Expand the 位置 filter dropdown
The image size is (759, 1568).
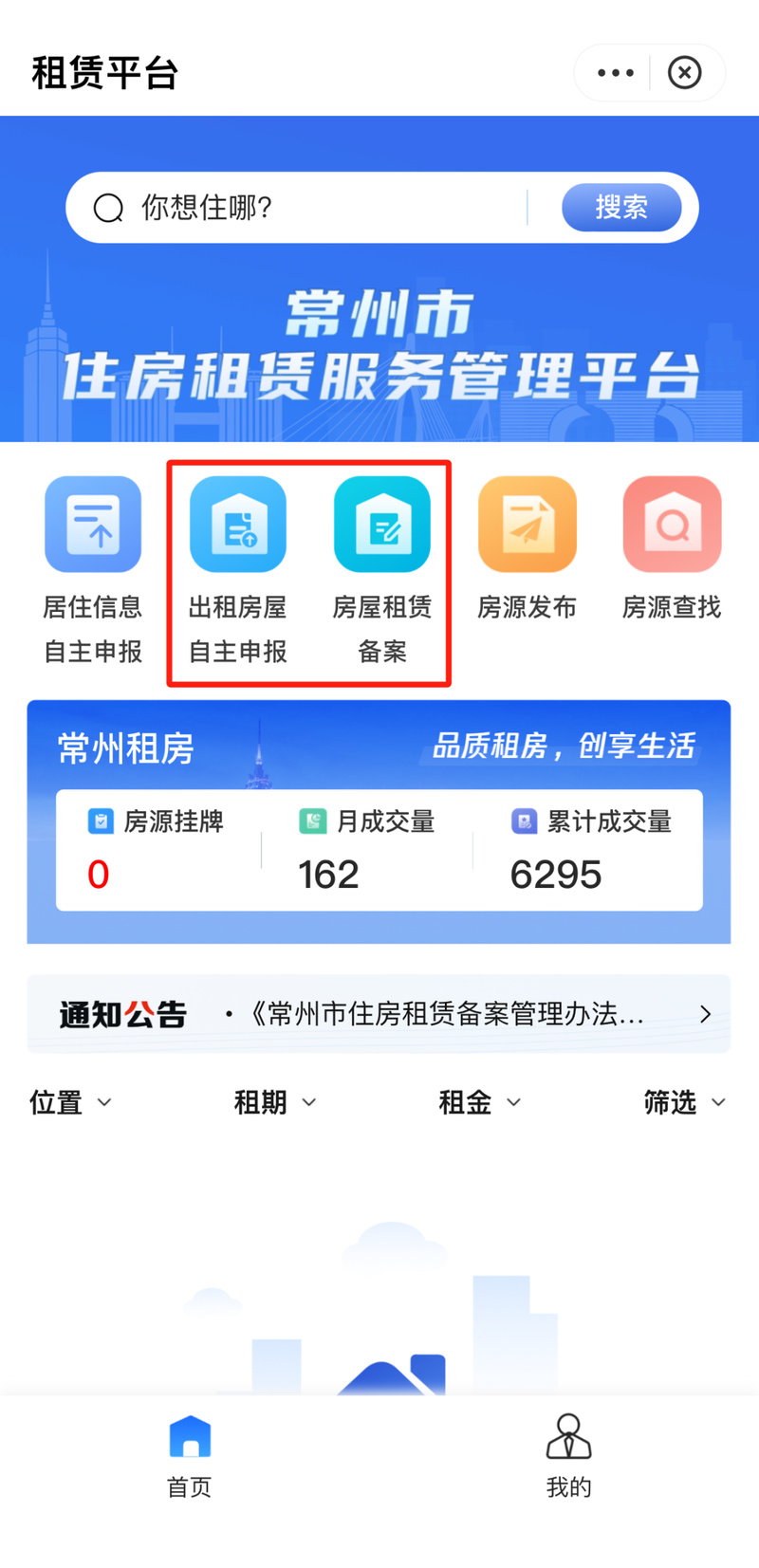pyautogui.click(x=71, y=1102)
